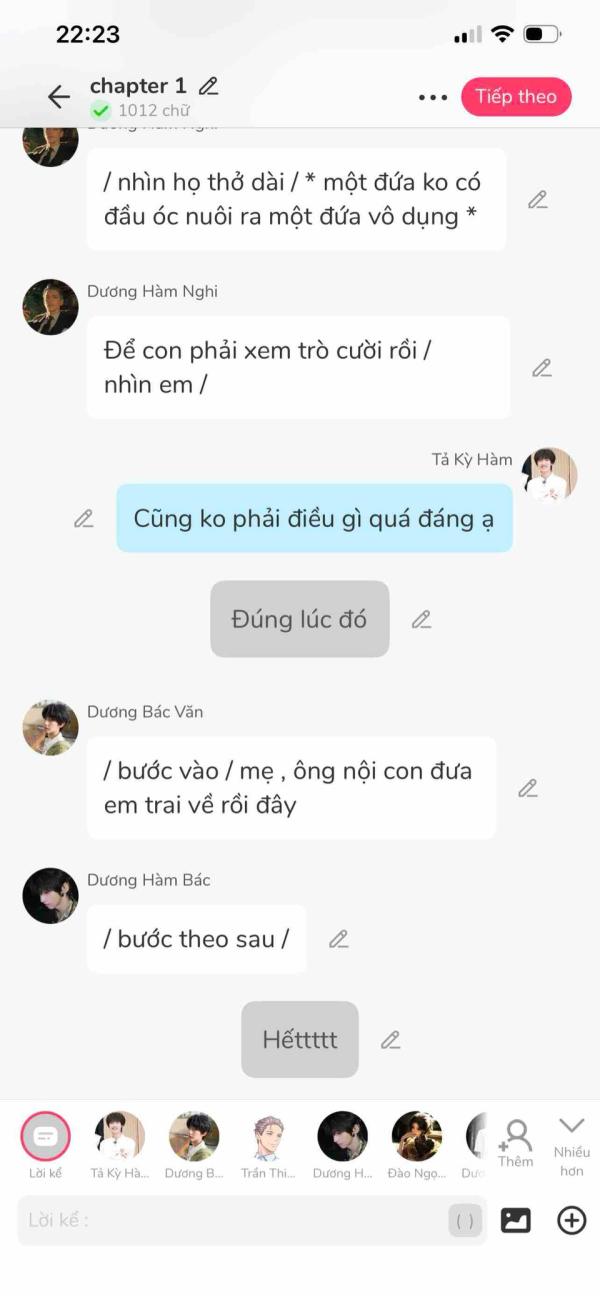Edit the chapter 1 title
The image size is (600, 1299).
pos(208,86)
